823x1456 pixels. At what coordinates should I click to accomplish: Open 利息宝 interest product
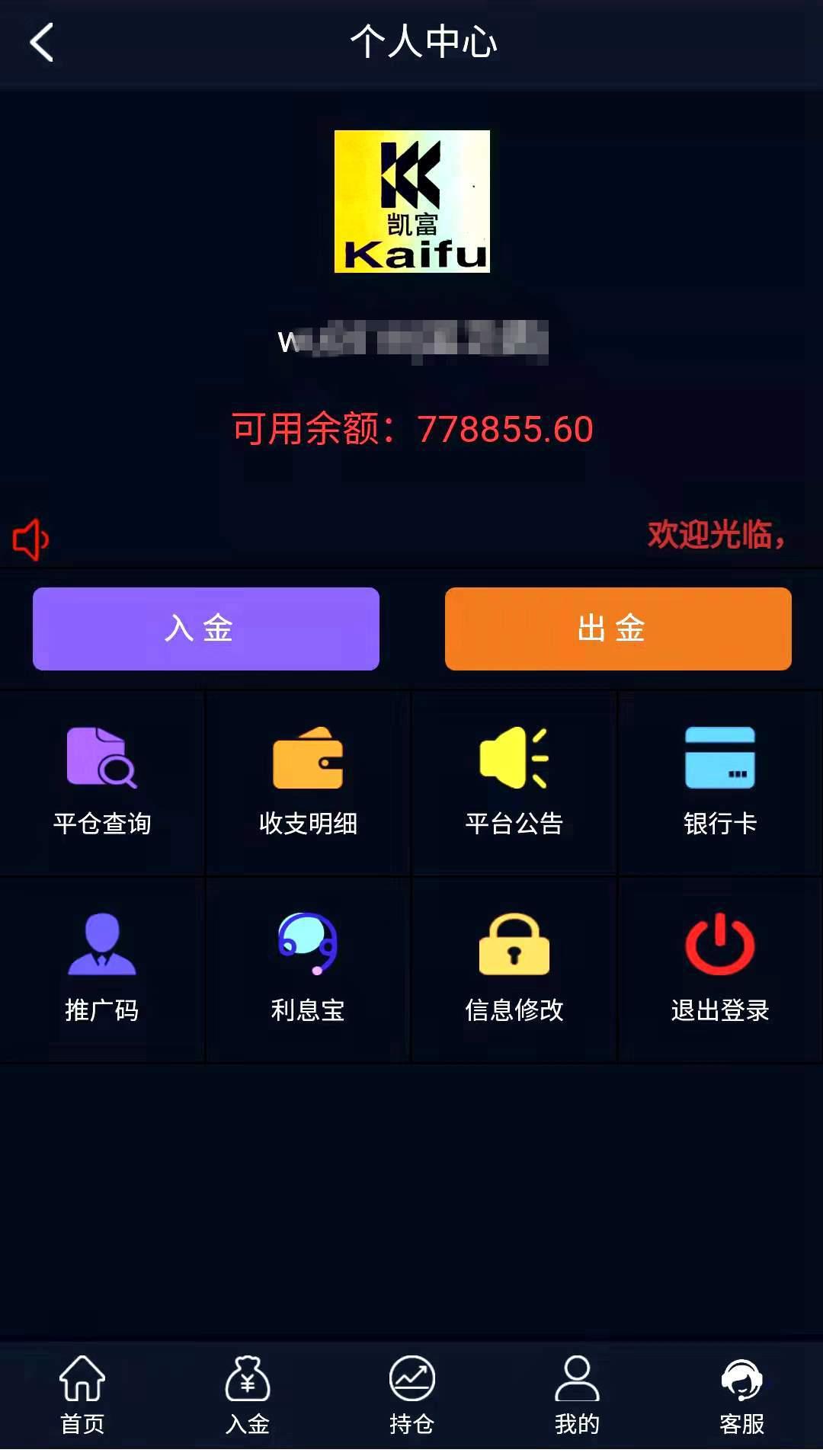click(308, 968)
